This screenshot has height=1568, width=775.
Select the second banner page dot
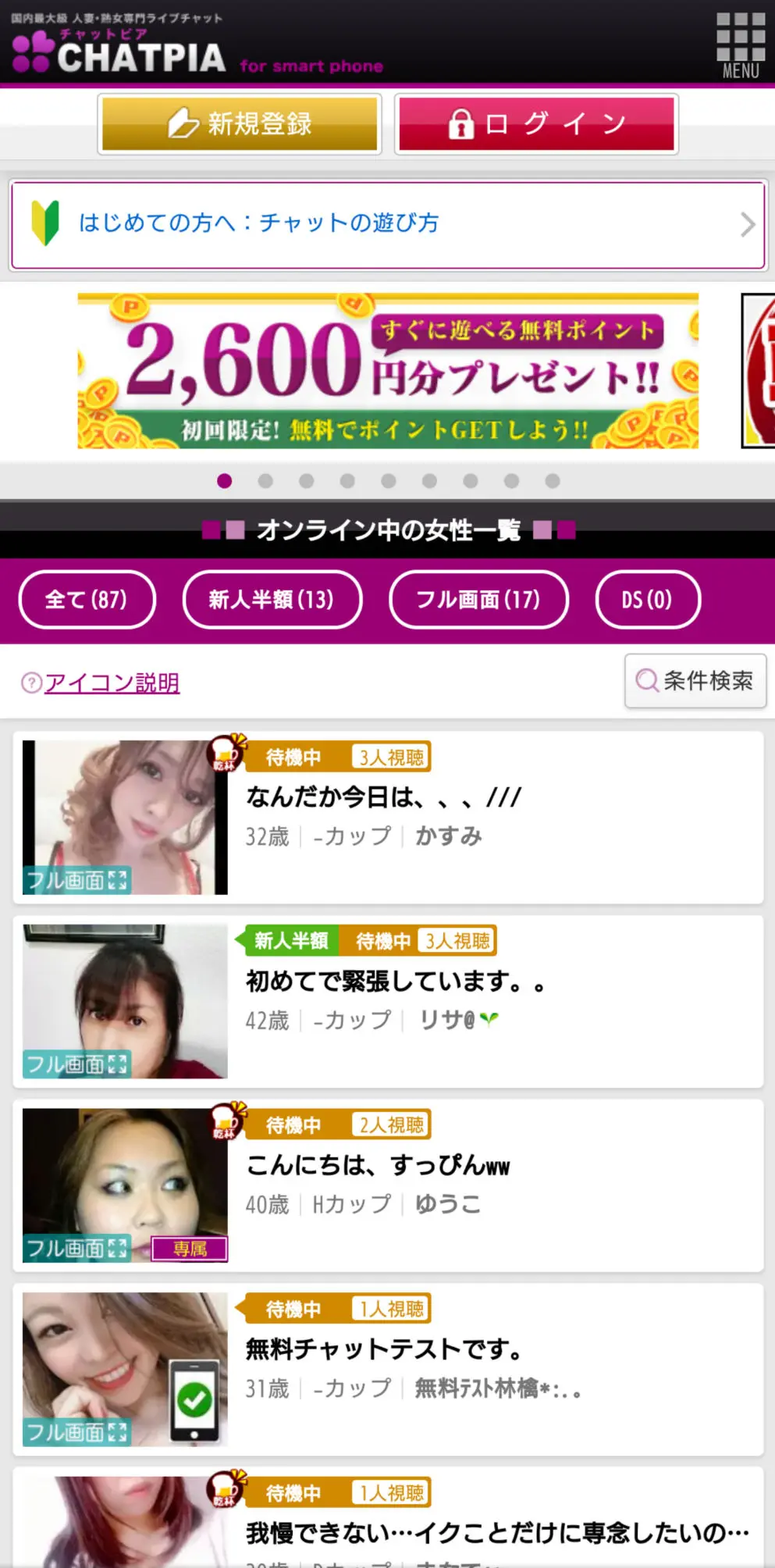pos(265,481)
